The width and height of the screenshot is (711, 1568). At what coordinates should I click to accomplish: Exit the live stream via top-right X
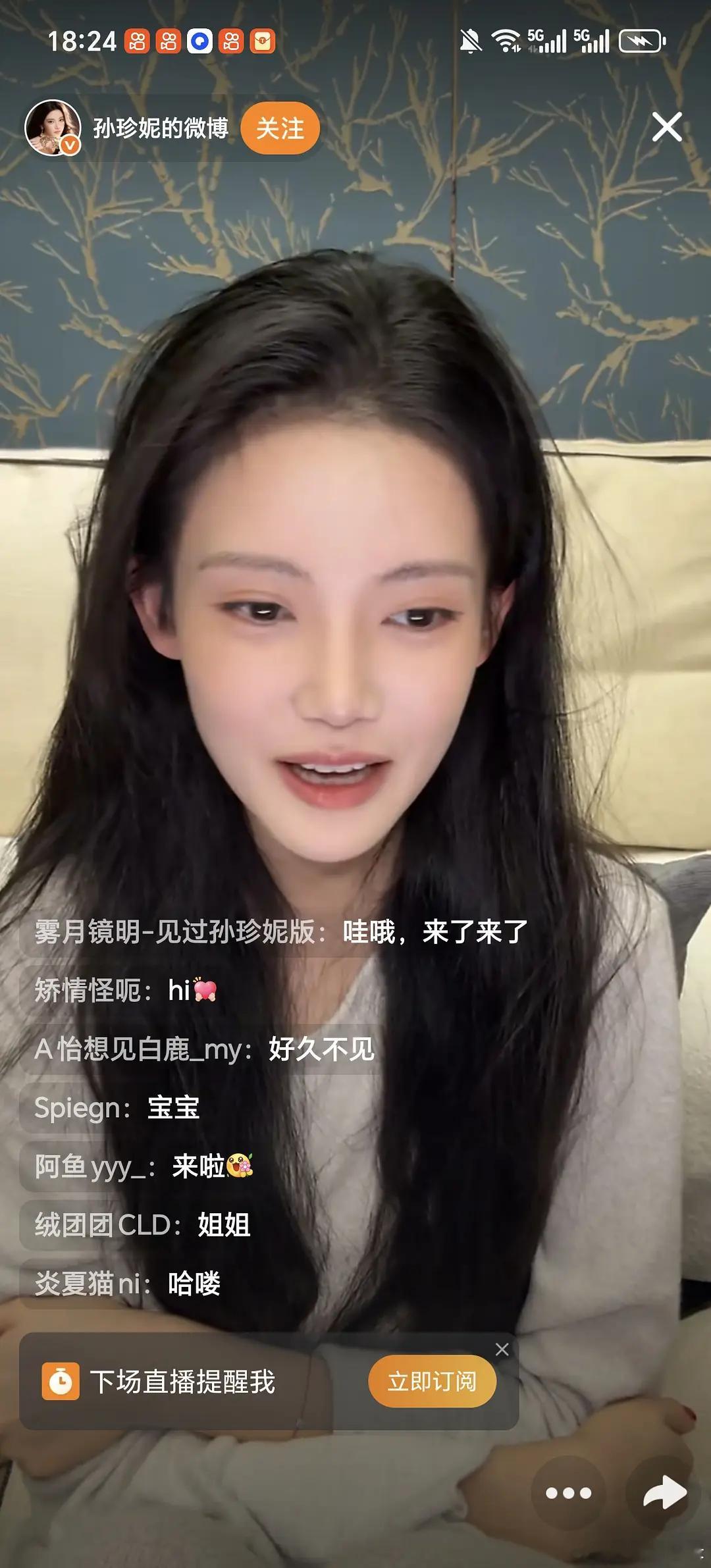667,128
